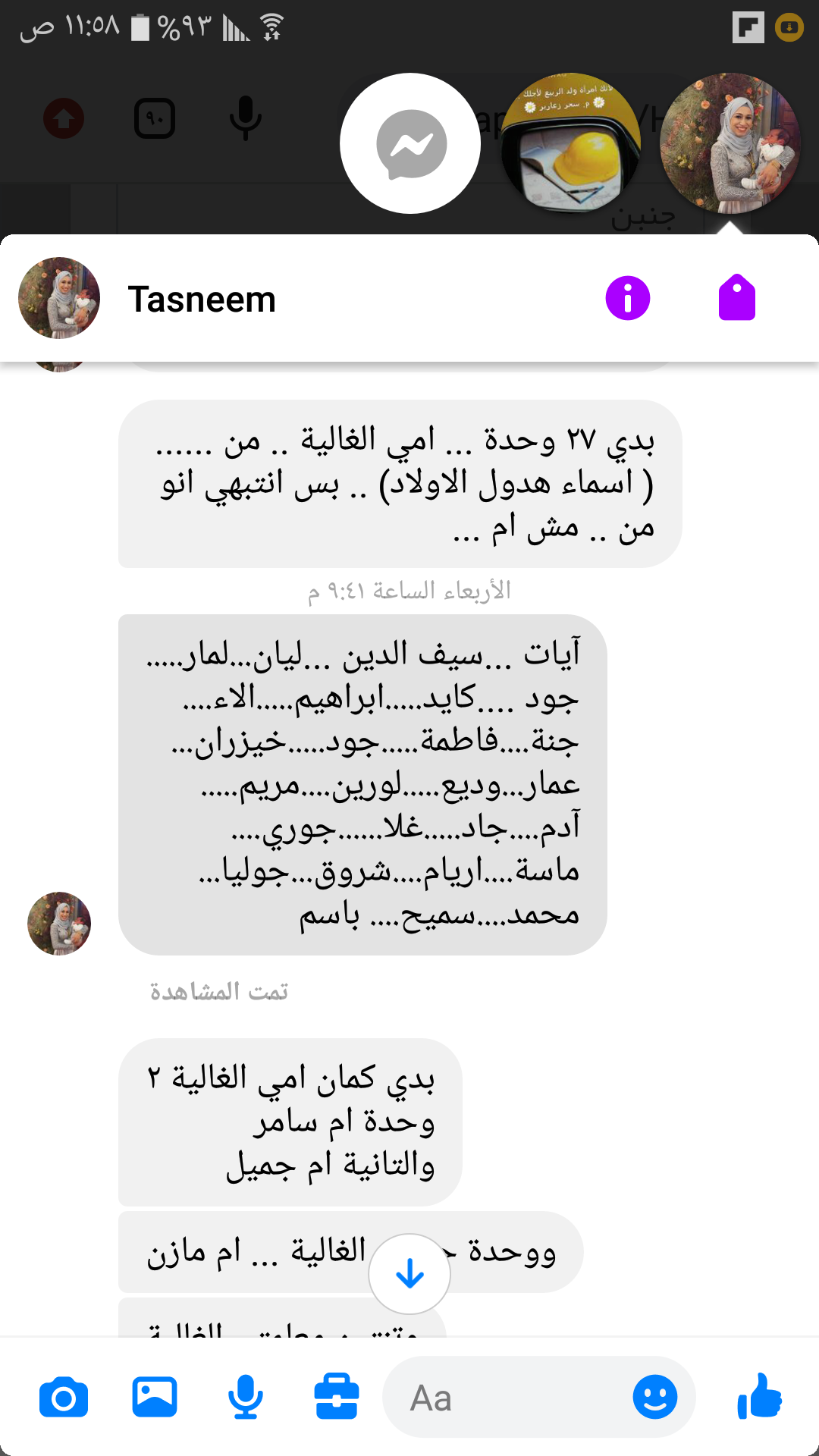Open Tasneem's profile from the header
The image size is (819, 1456).
coord(59,298)
